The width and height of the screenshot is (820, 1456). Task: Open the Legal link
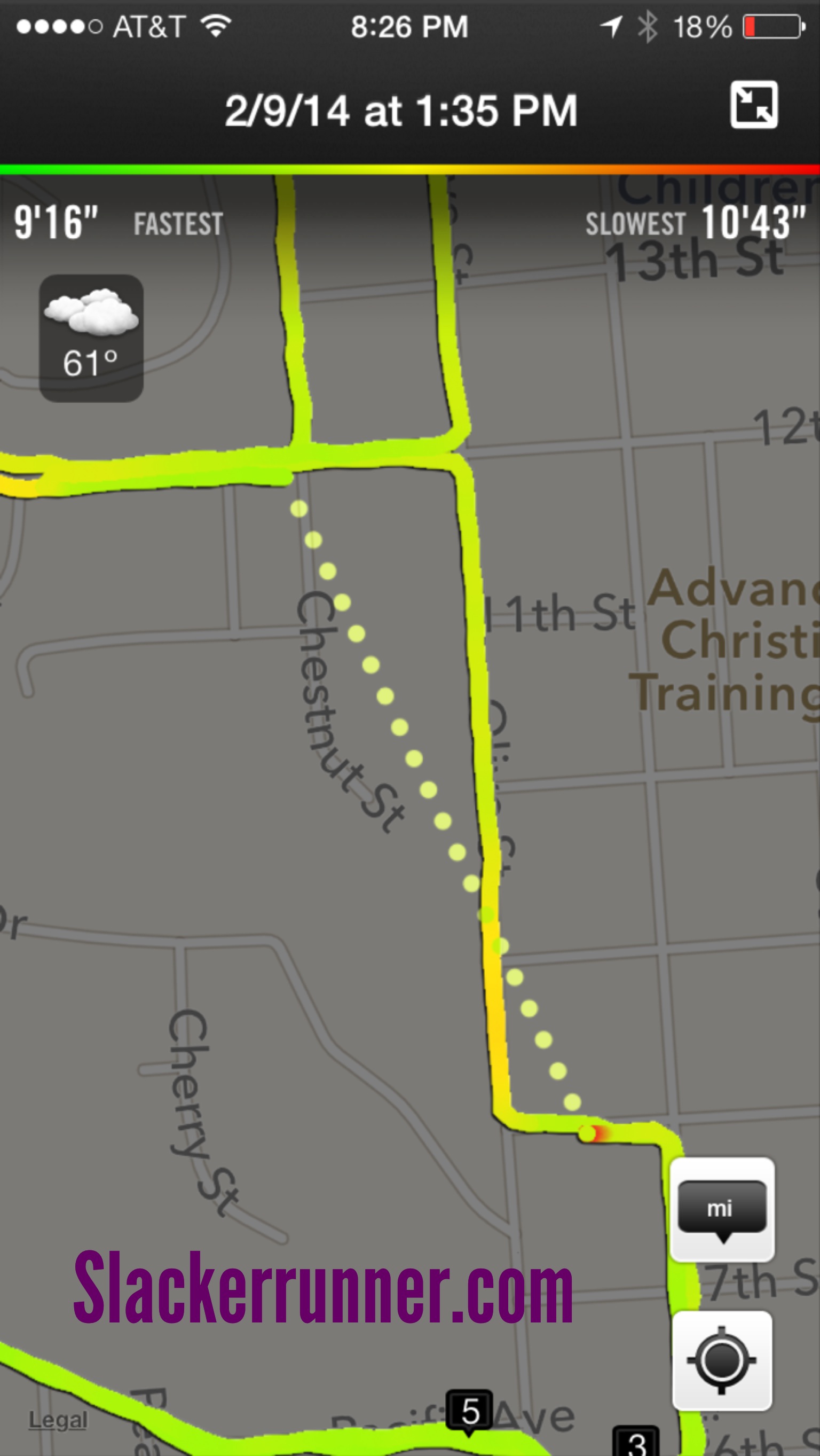pos(58,1419)
